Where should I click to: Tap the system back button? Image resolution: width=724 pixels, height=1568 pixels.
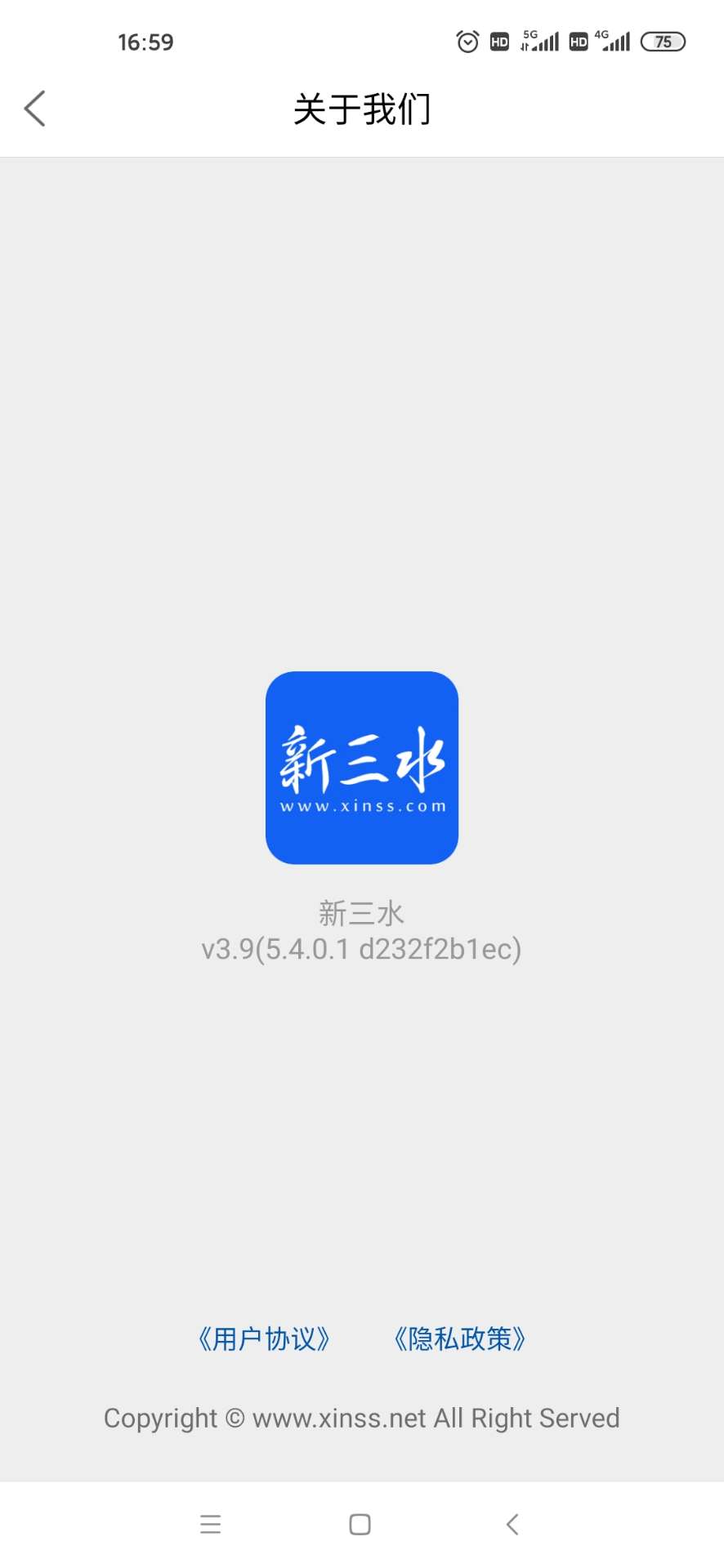[x=512, y=1524]
